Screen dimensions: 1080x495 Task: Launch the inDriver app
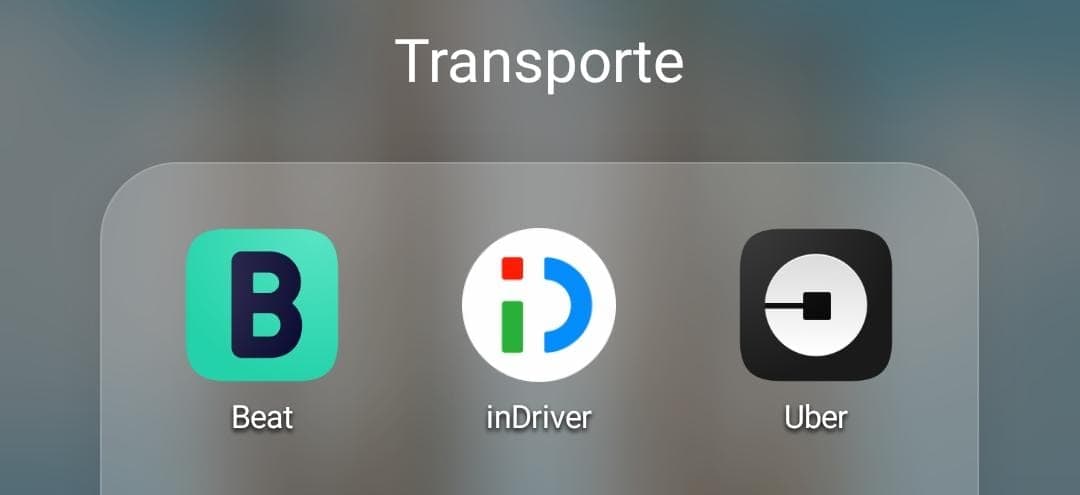click(x=539, y=305)
